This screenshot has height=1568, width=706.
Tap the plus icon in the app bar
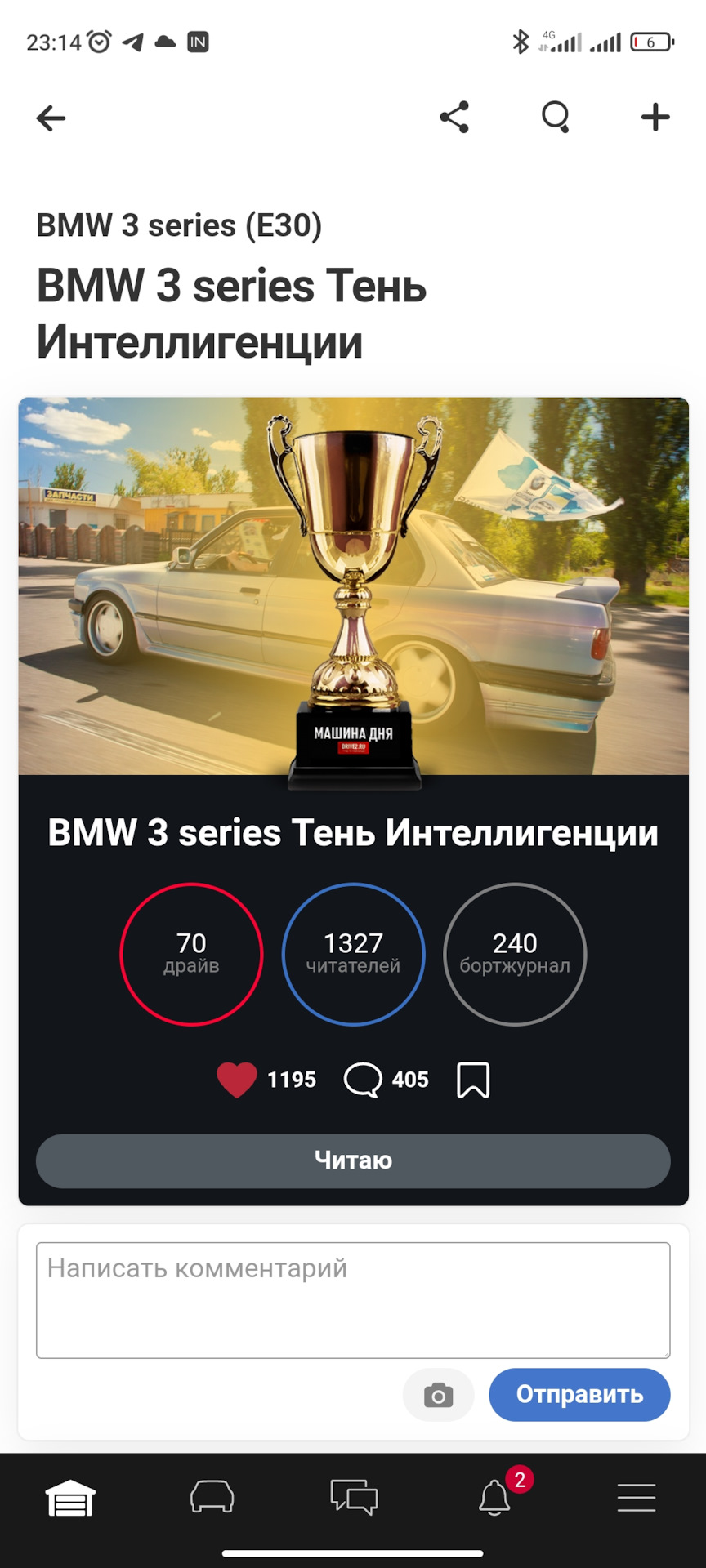coord(655,118)
